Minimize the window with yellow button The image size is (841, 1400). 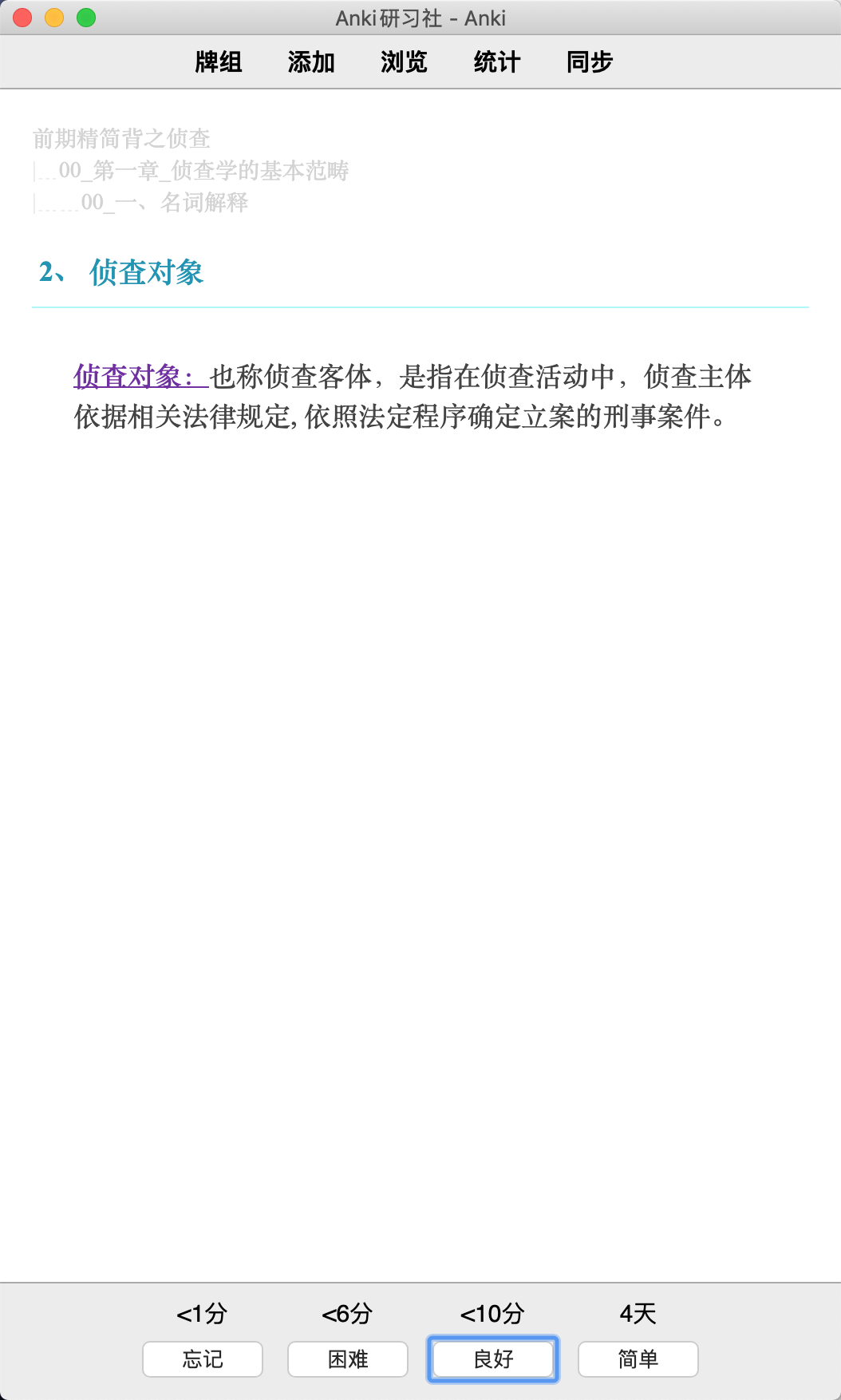click(54, 18)
